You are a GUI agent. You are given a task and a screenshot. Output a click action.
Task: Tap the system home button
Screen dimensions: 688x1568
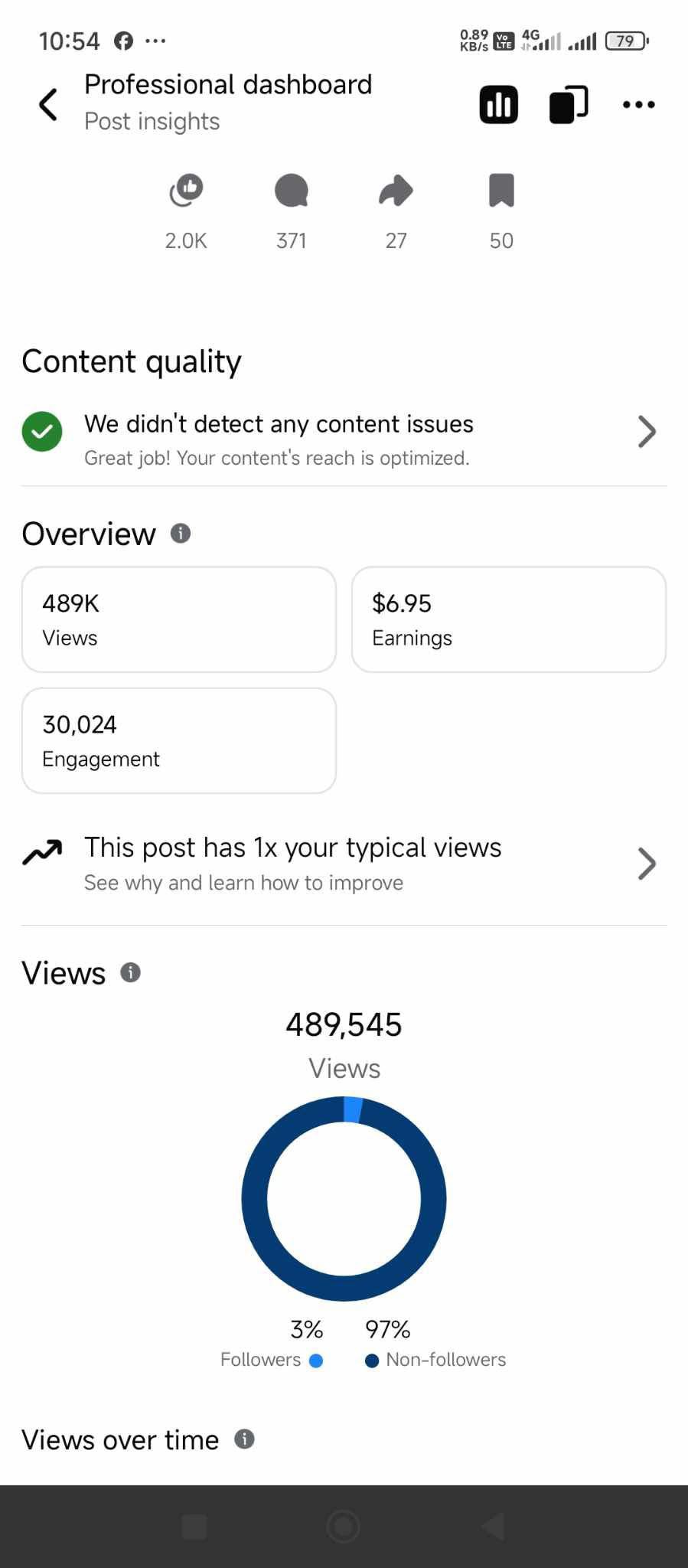pyautogui.click(x=343, y=1527)
